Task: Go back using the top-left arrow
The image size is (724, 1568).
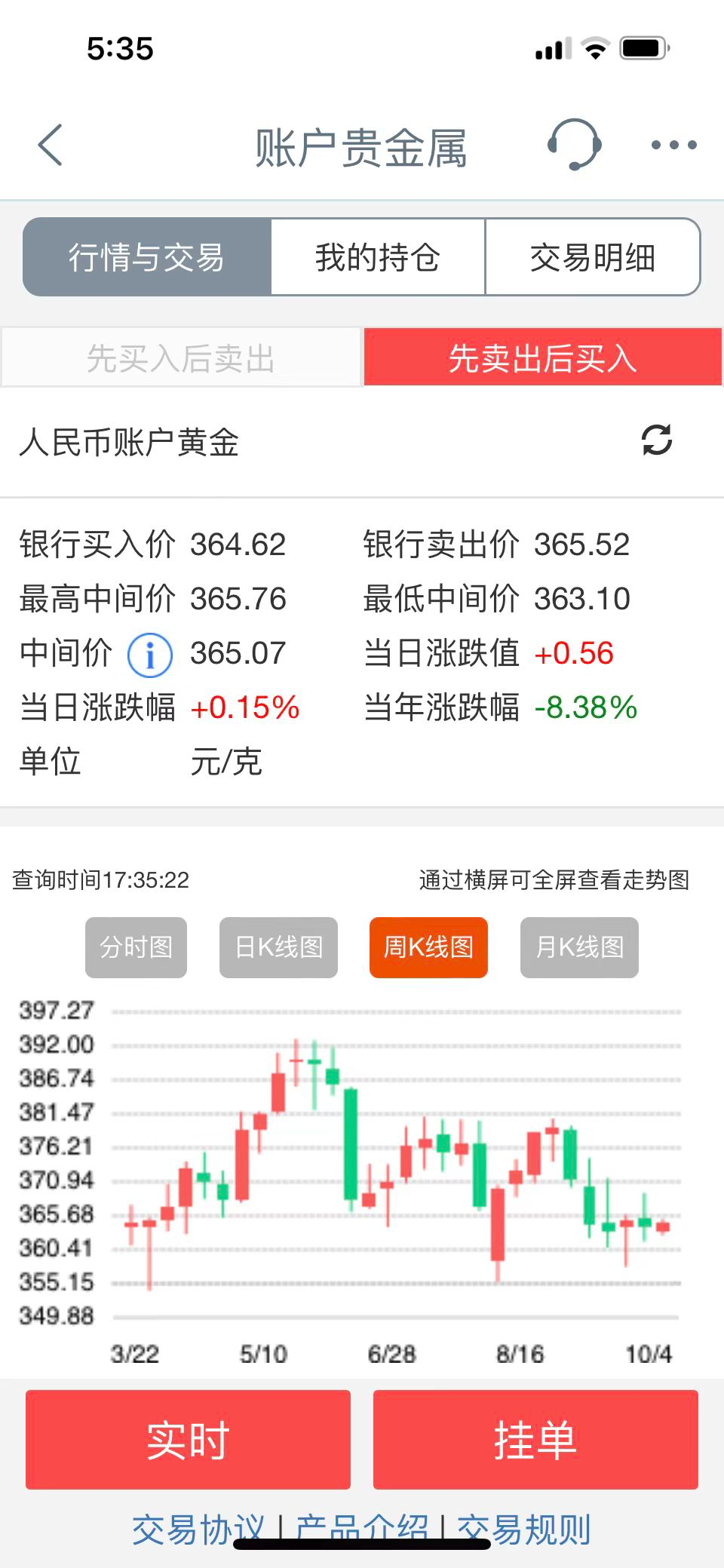Action: point(51,145)
